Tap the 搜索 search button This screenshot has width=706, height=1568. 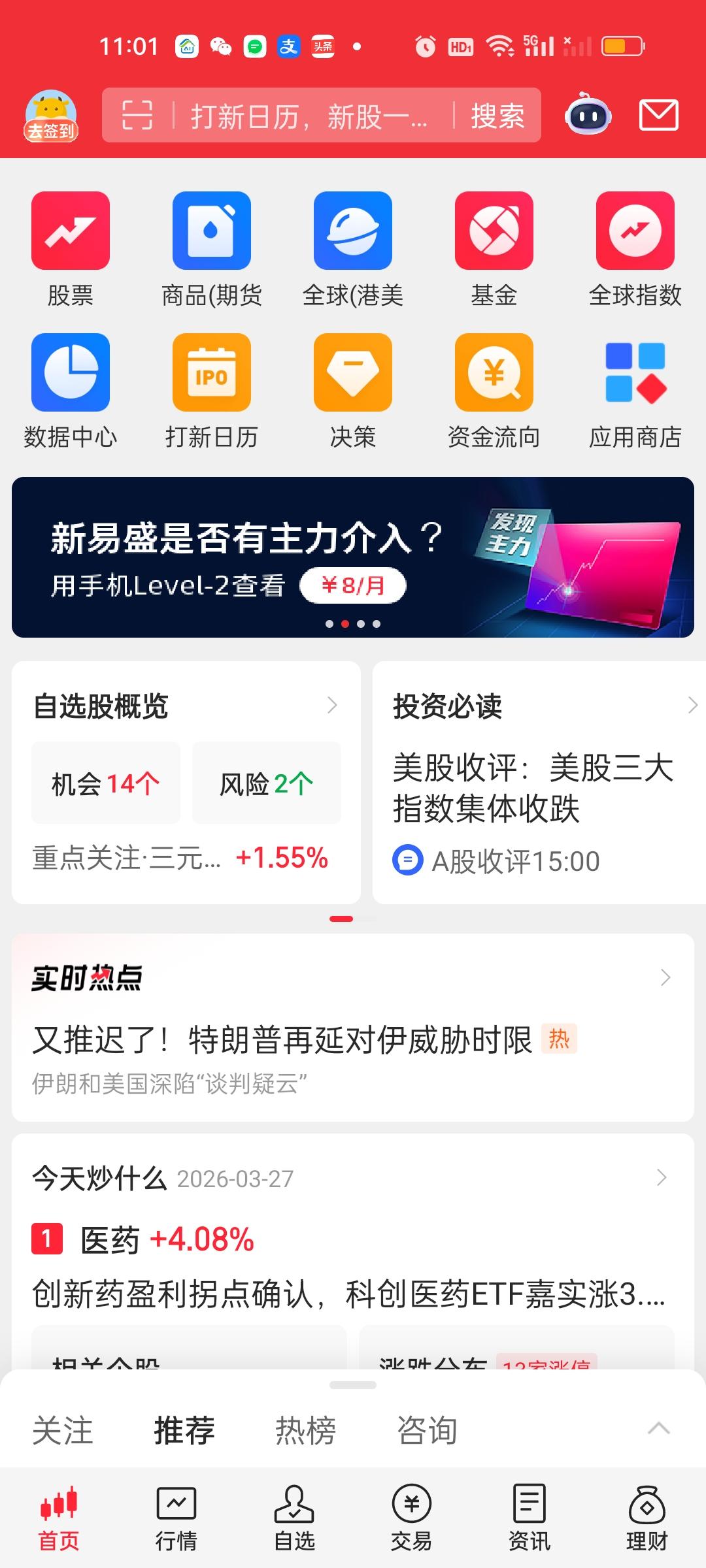coord(497,116)
